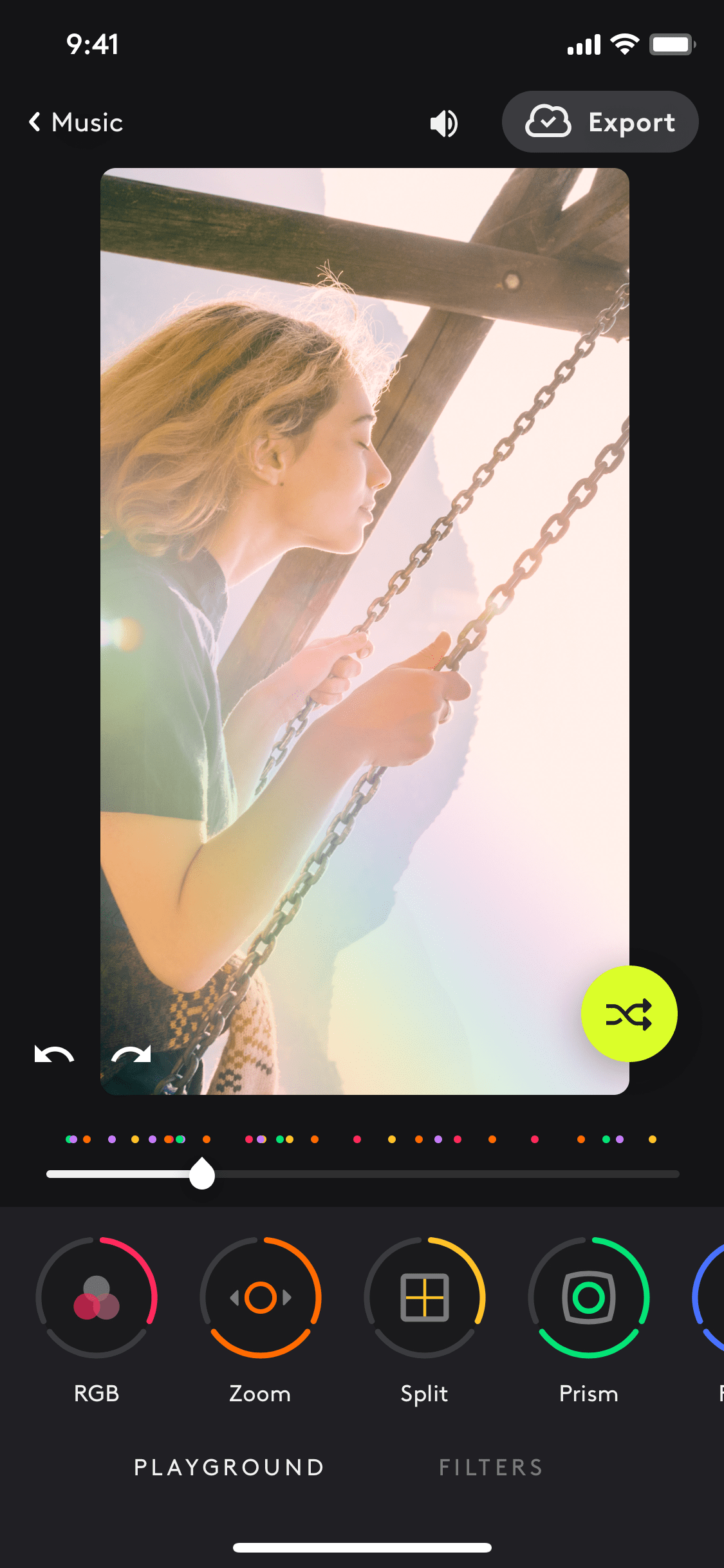Select the Zoom effect
The image size is (724, 1568).
click(260, 1299)
